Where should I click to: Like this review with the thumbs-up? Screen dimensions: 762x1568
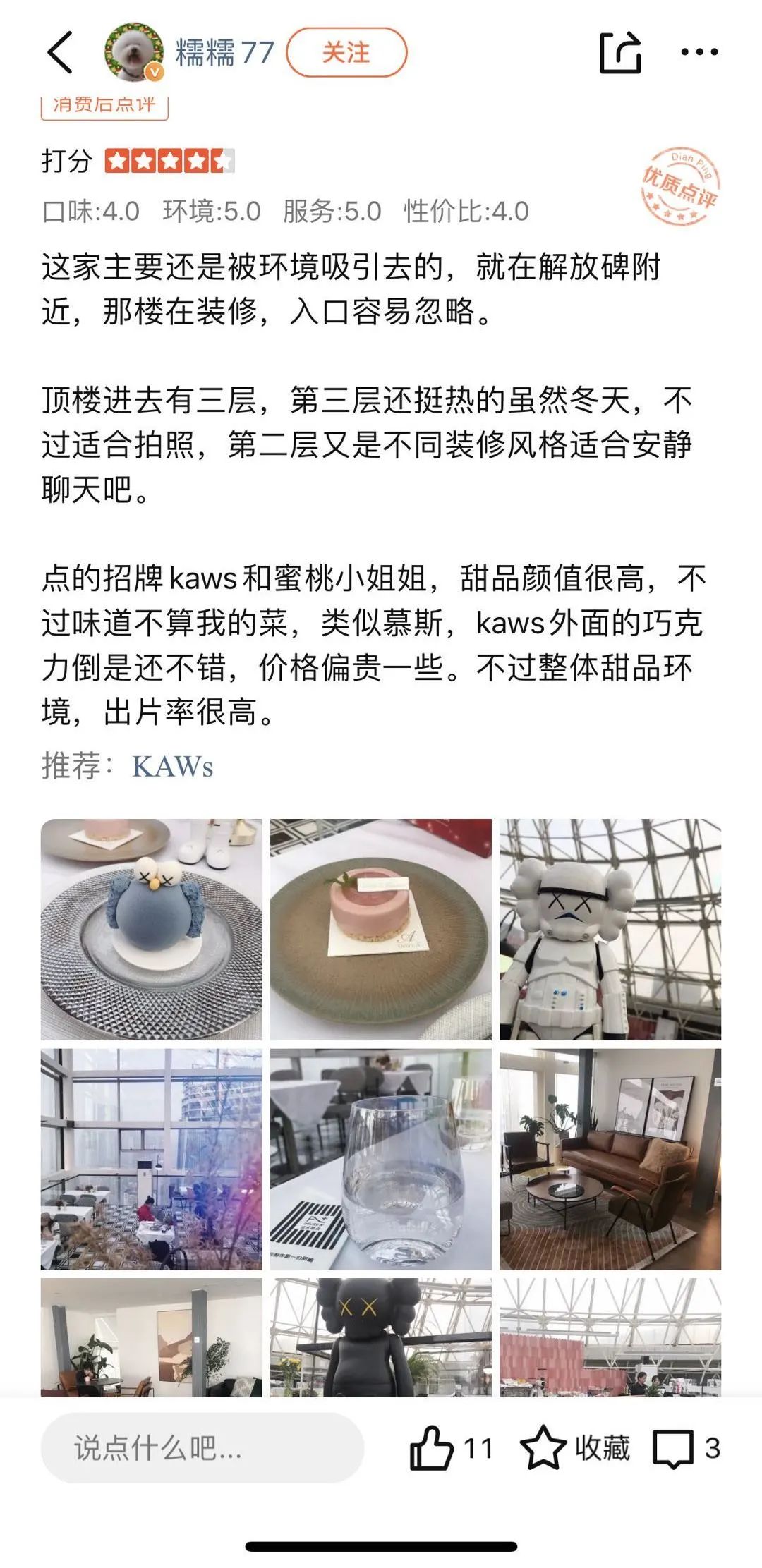431,1448
